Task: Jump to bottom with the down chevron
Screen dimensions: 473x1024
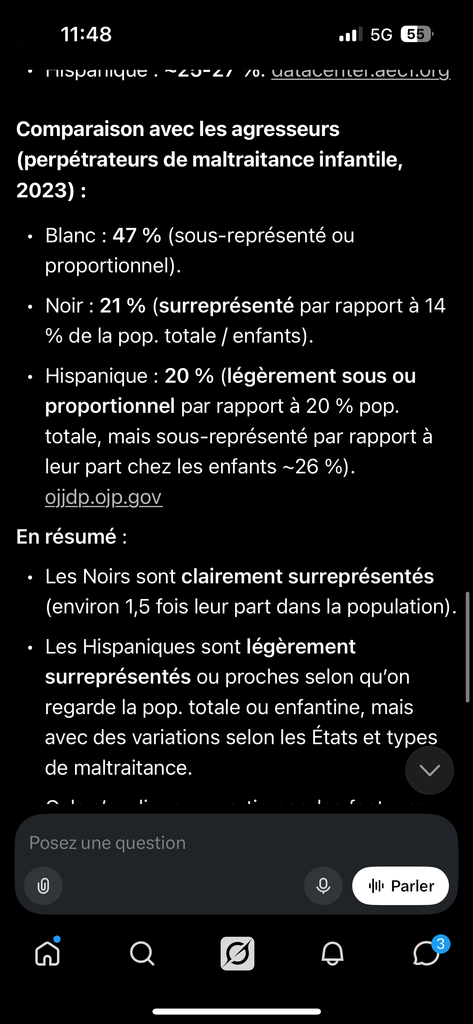Action: pos(429,771)
